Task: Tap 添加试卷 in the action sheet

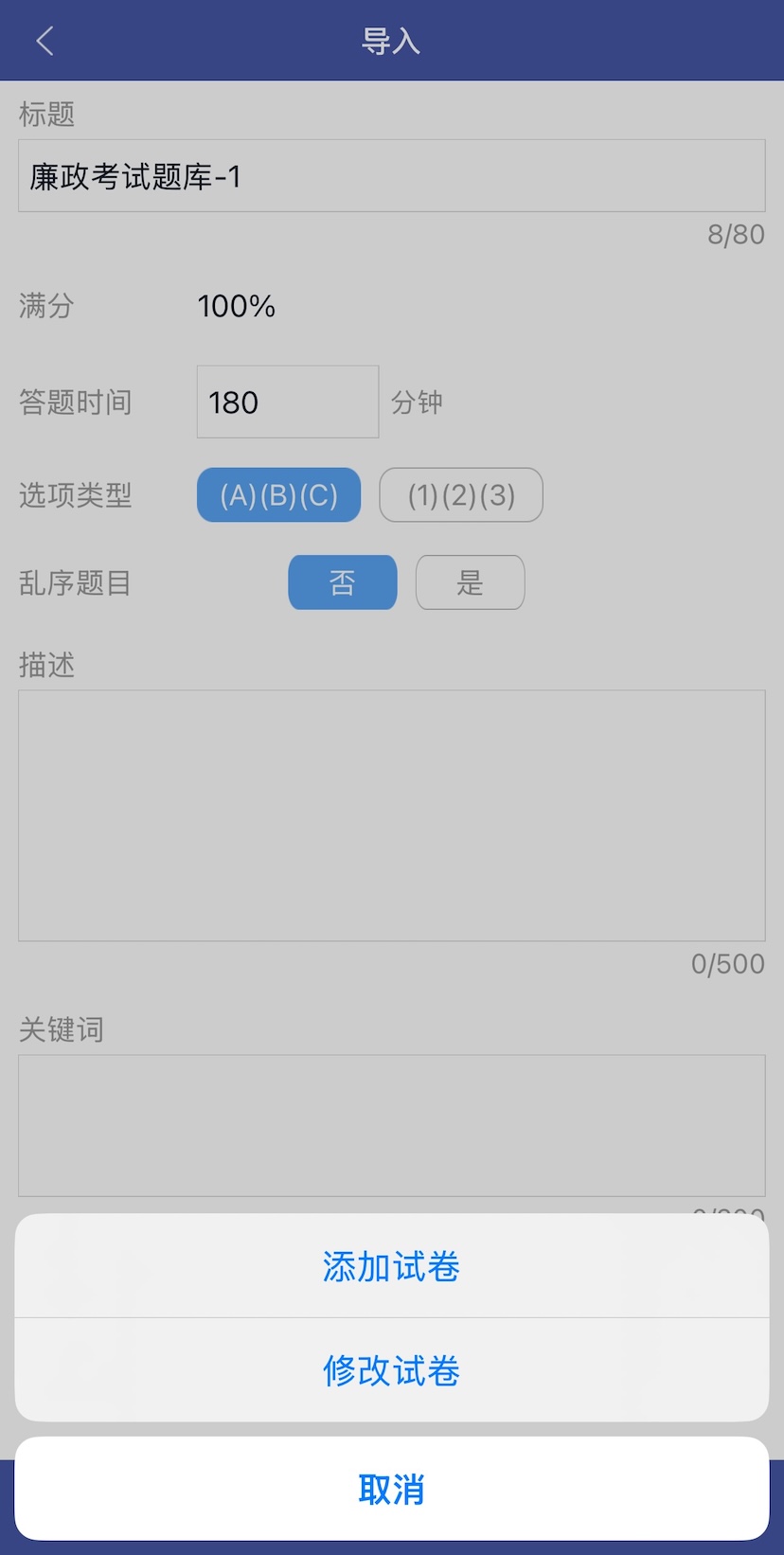Action: coord(391,1266)
